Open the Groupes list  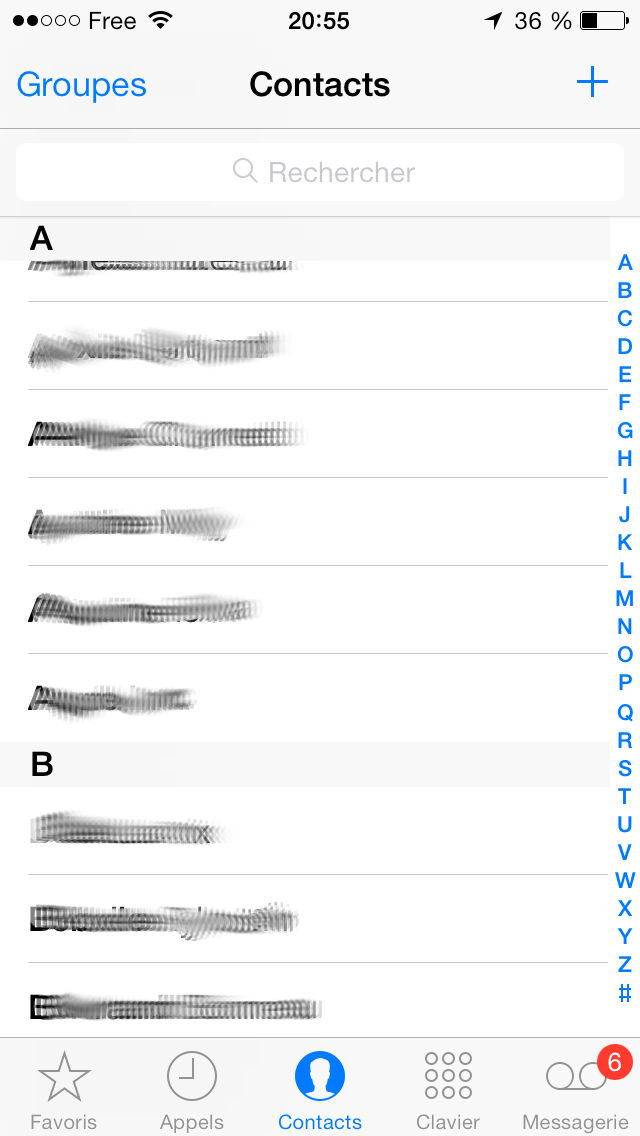coord(81,85)
